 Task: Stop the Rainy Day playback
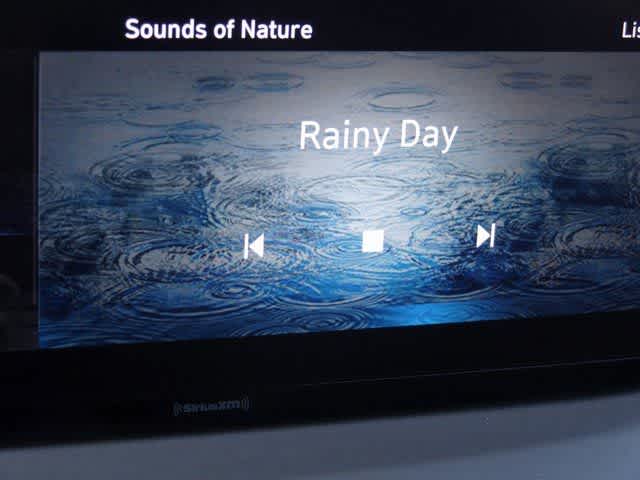[x=373, y=241]
